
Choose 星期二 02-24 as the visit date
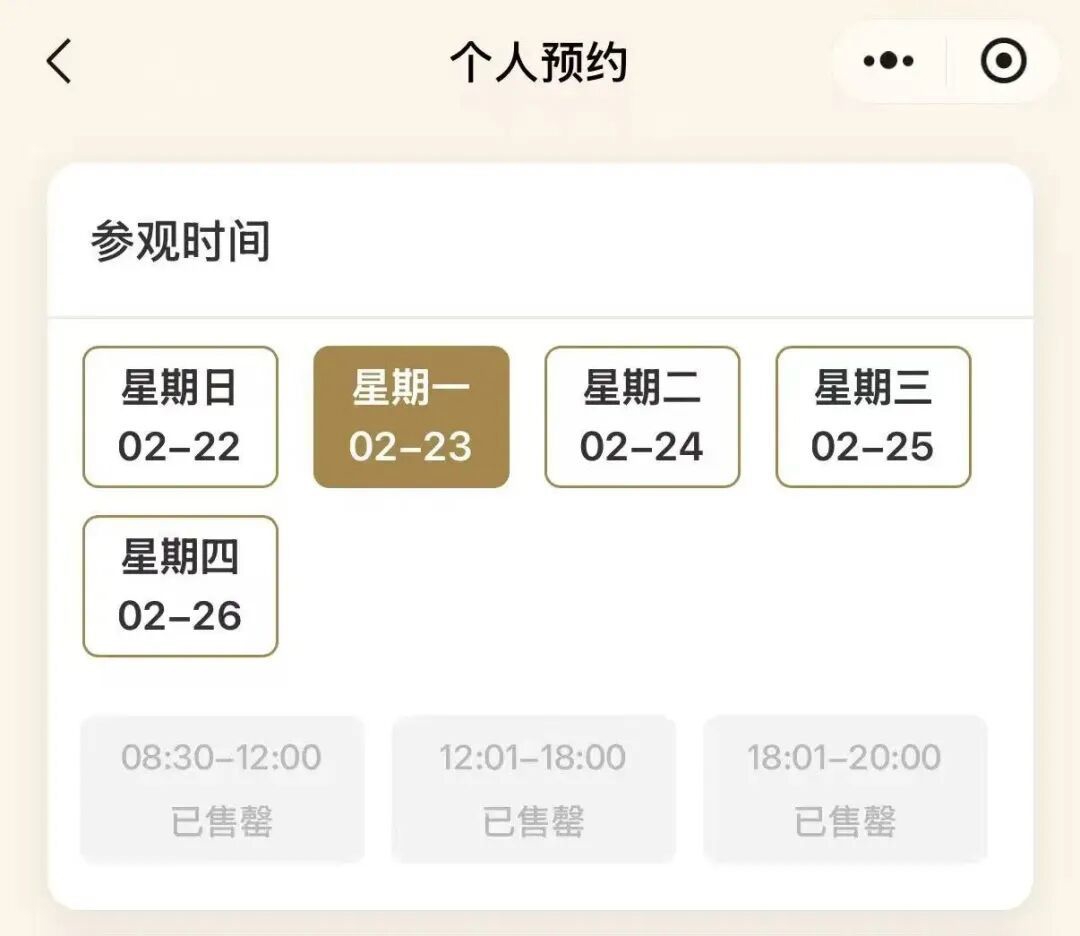[x=642, y=417]
